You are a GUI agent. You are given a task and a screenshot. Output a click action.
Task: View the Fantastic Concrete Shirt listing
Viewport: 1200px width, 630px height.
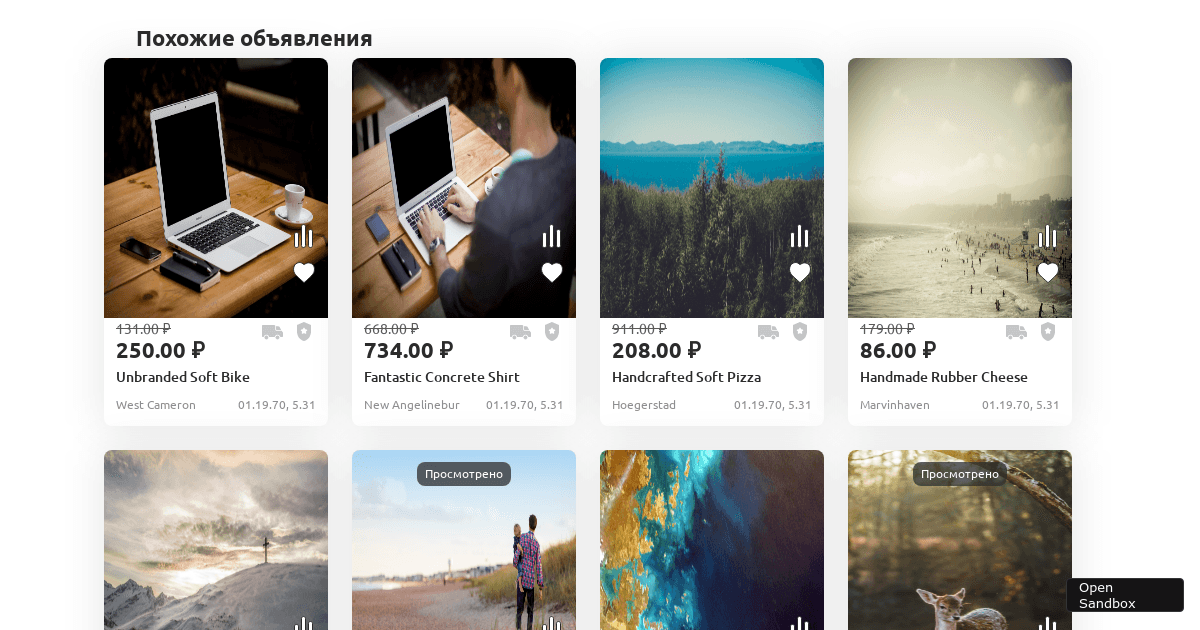[x=442, y=377]
